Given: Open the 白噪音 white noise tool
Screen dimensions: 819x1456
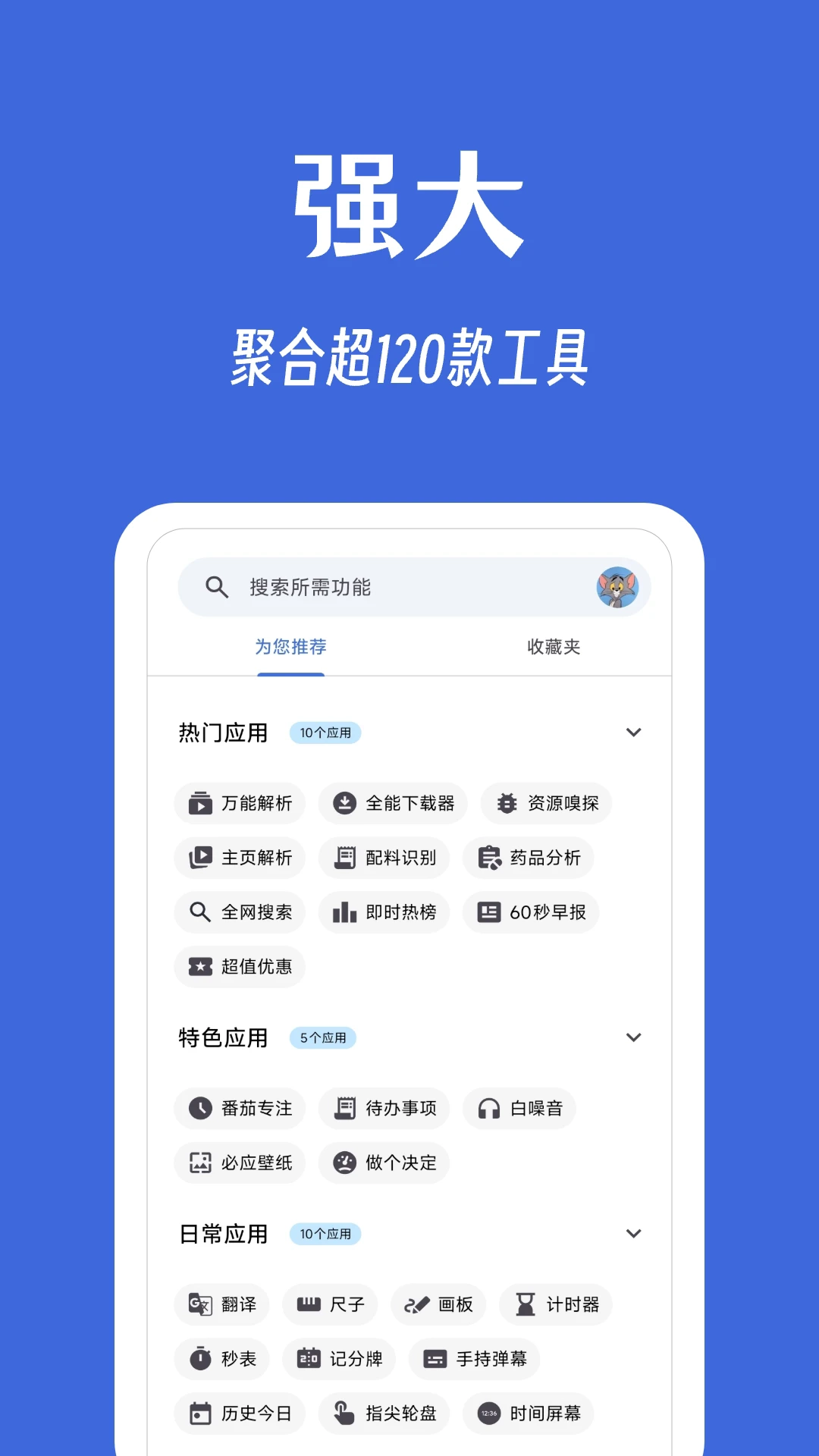Looking at the screenshot, I should click(519, 1108).
